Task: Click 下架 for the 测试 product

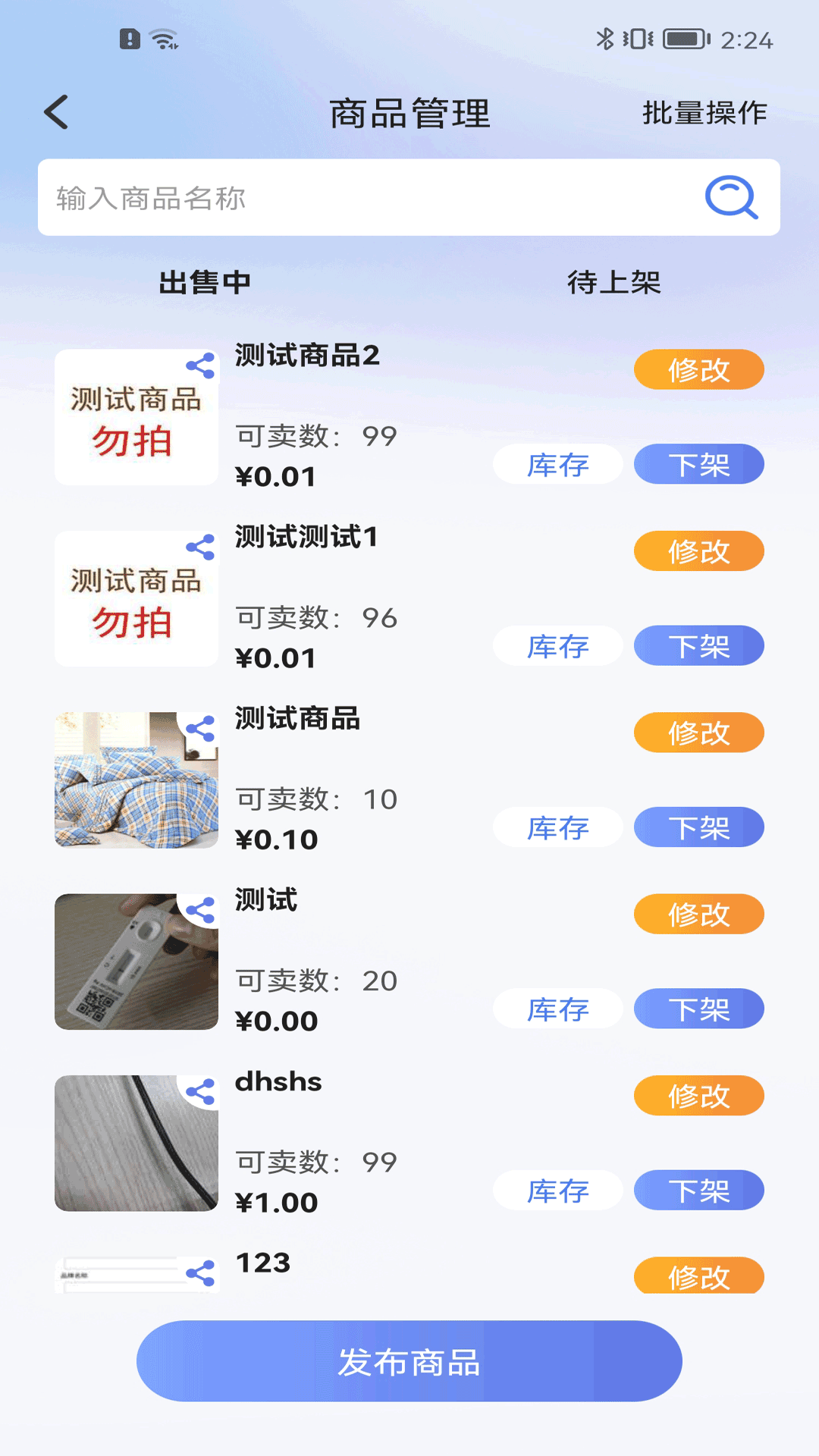Action: (698, 1009)
